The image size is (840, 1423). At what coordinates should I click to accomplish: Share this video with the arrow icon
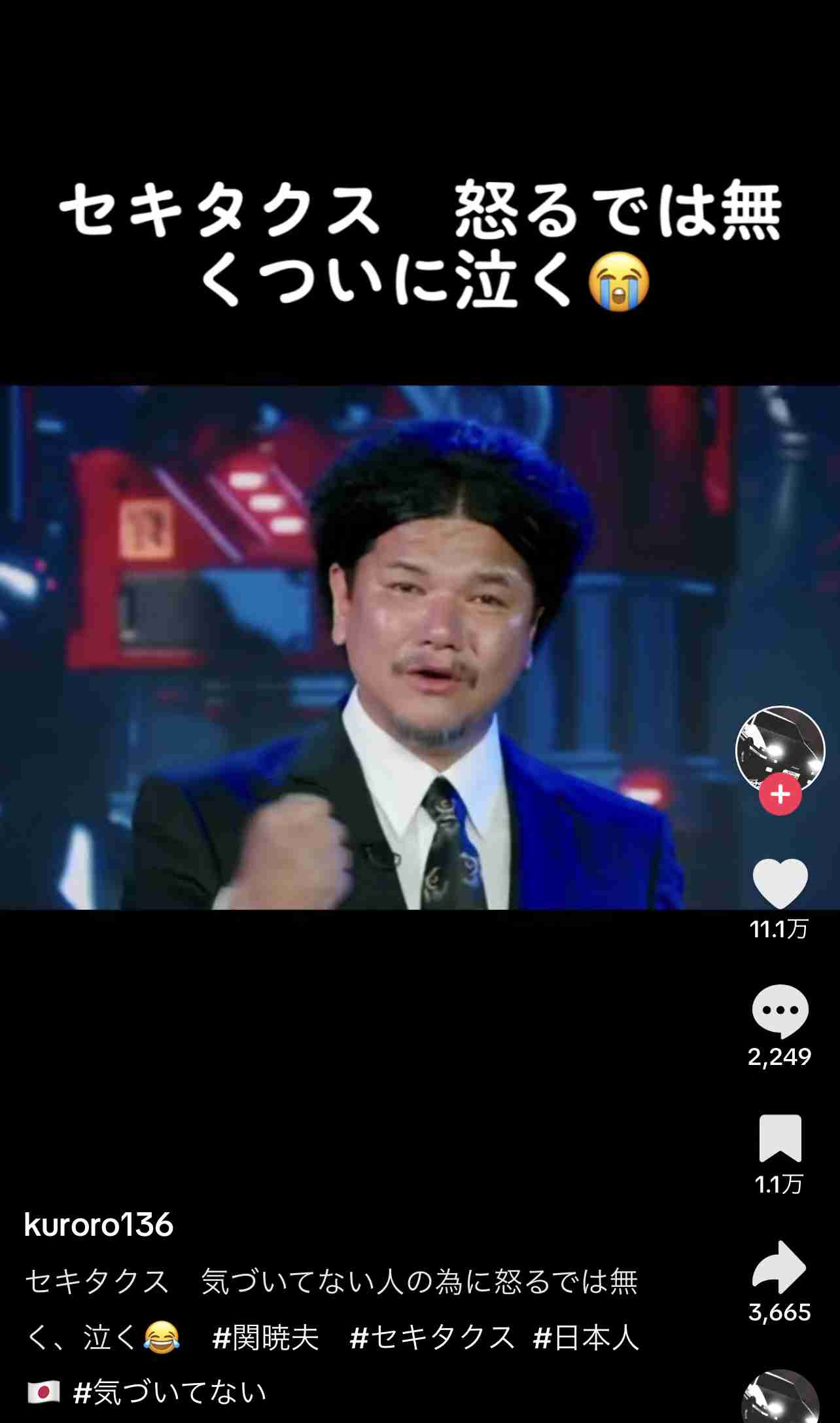tap(780, 1267)
